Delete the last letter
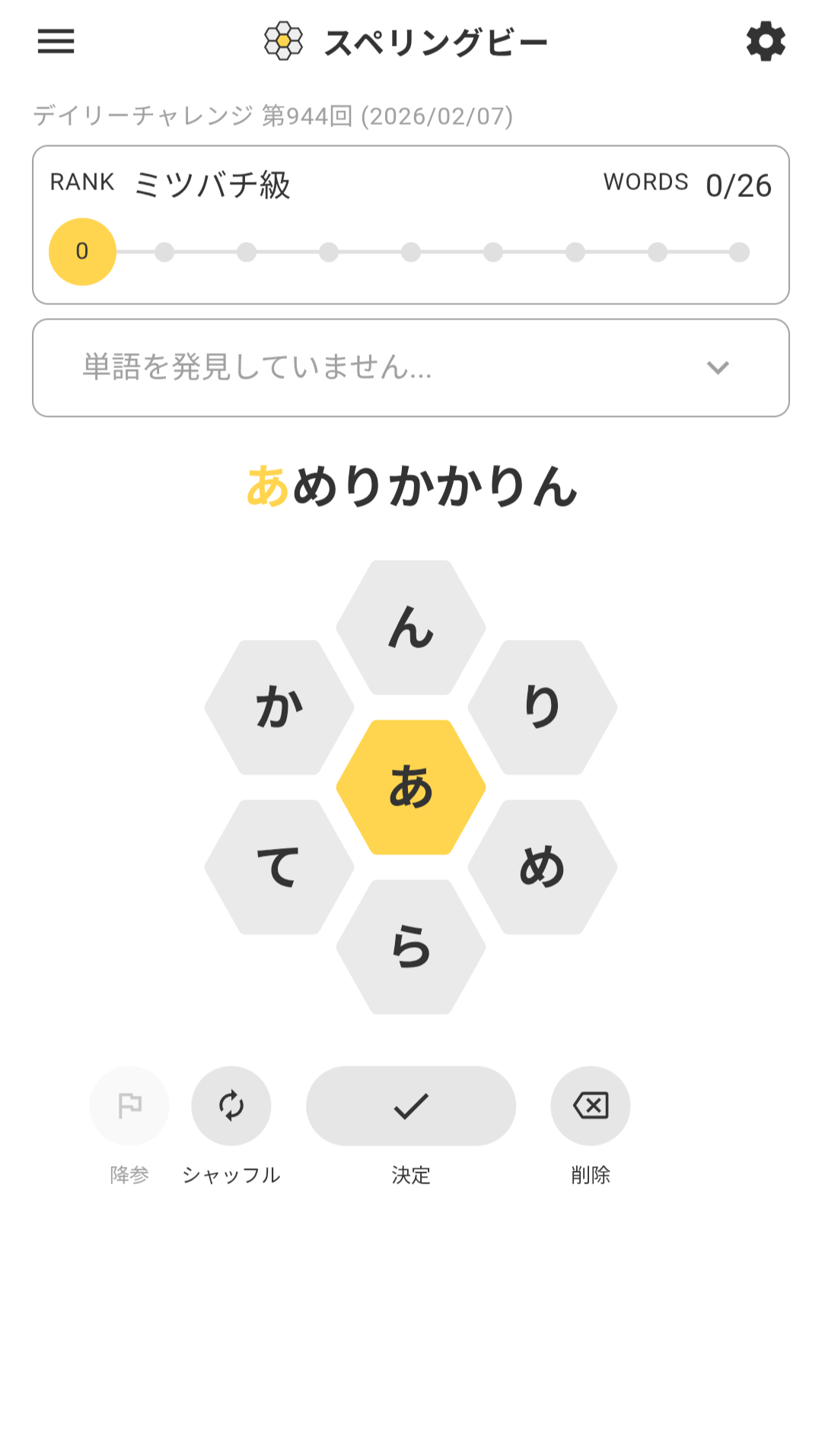Image resolution: width=822 pixels, height=1456 pixels. [x=591, y=1105]
